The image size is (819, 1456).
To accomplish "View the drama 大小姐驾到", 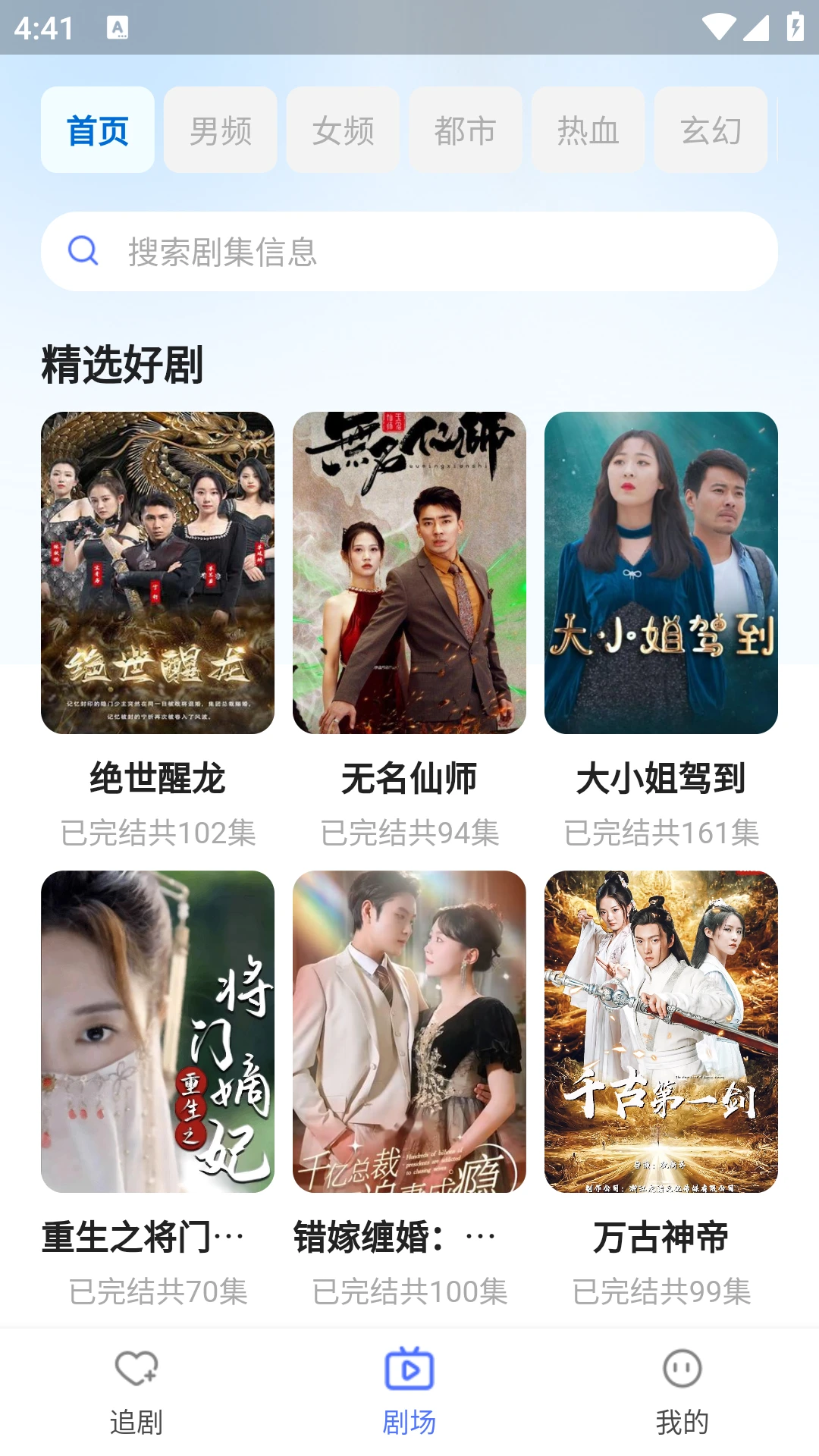I will [661, 573].
